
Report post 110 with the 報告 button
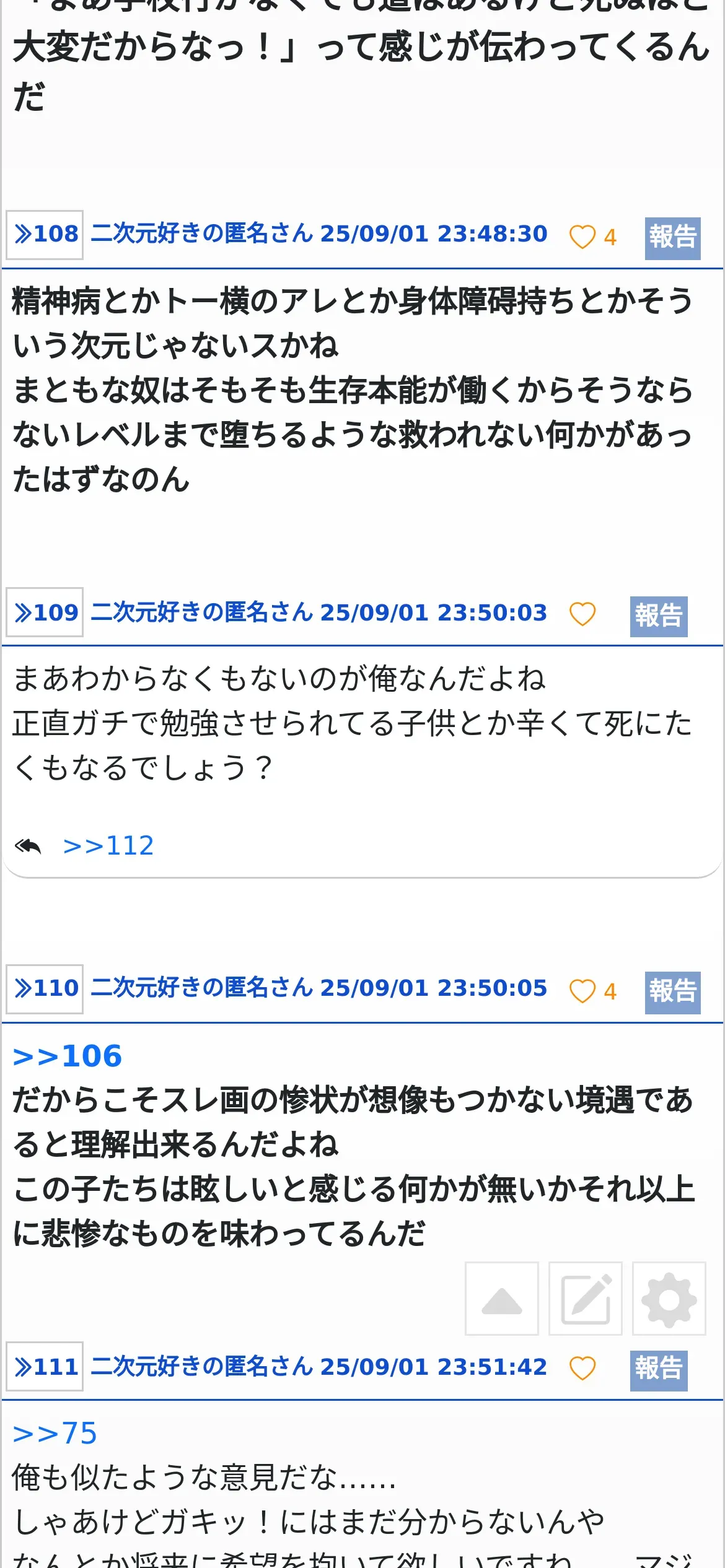672,993
